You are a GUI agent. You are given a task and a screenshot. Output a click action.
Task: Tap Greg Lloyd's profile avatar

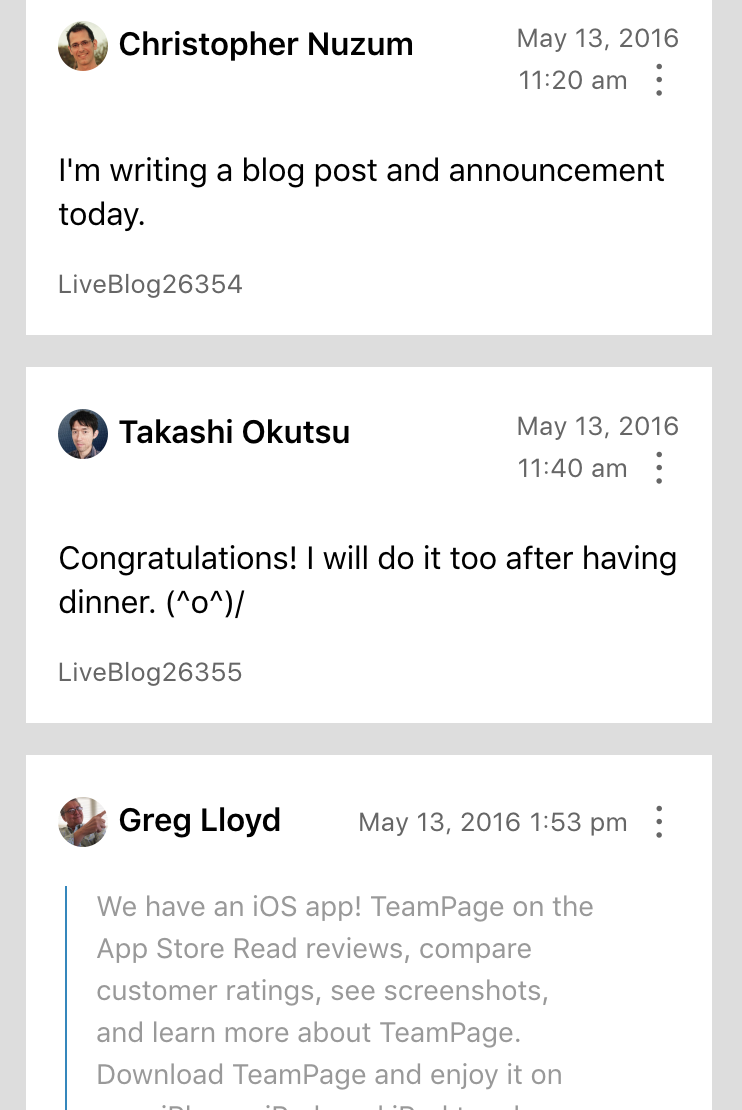[x=83, y=820]
